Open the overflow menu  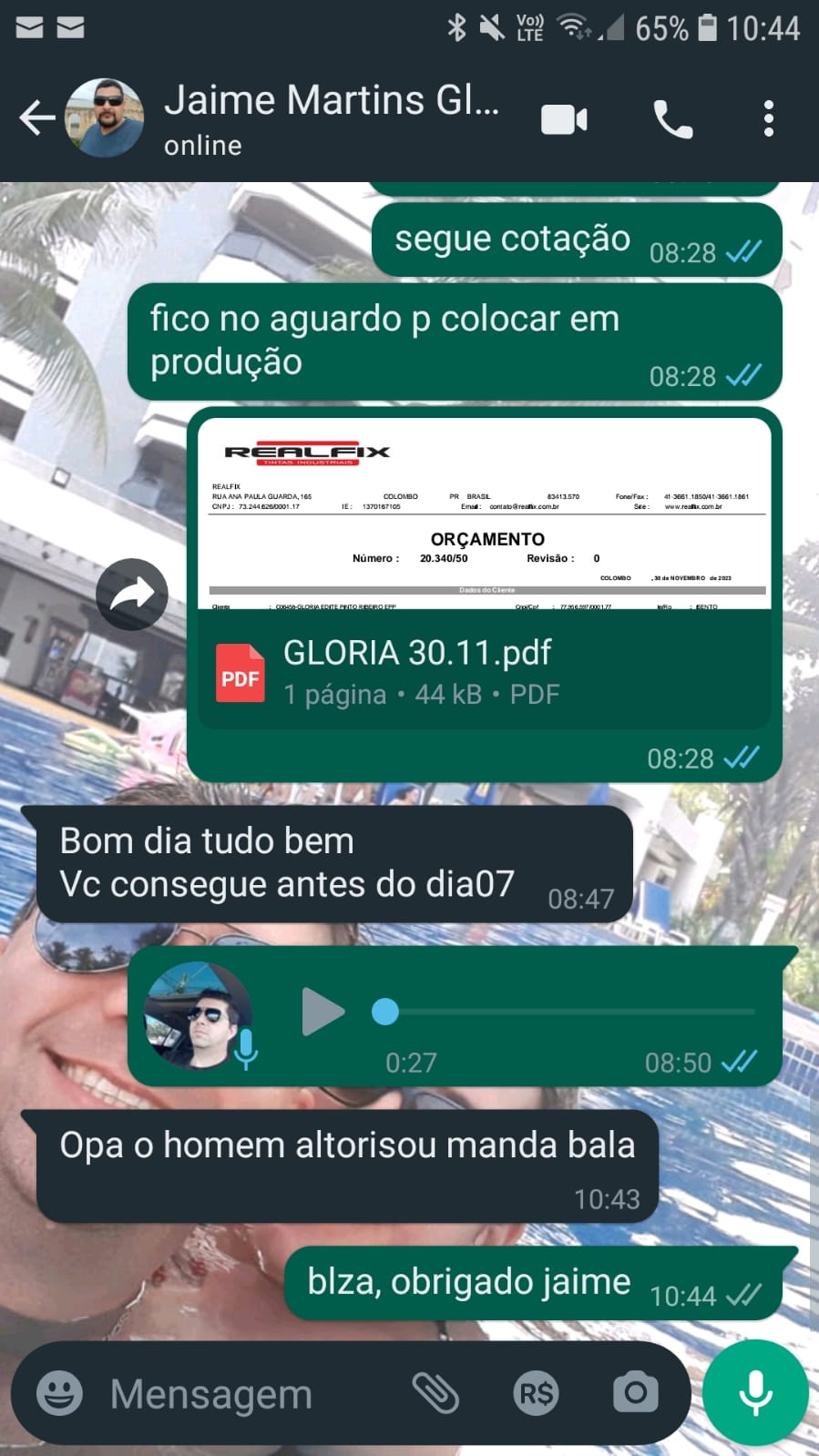[768, 119]
